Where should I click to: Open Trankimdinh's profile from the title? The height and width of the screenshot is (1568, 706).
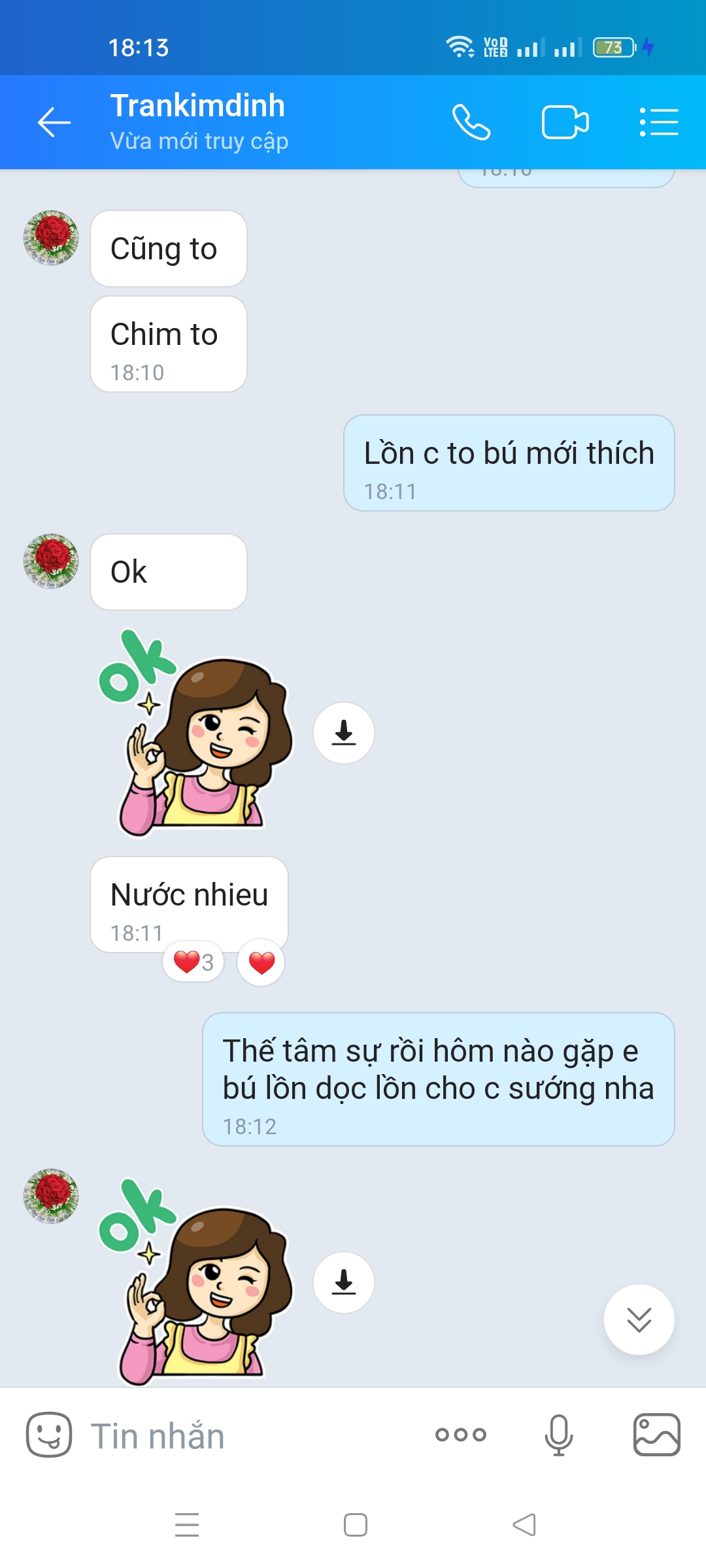pos(198,106)
